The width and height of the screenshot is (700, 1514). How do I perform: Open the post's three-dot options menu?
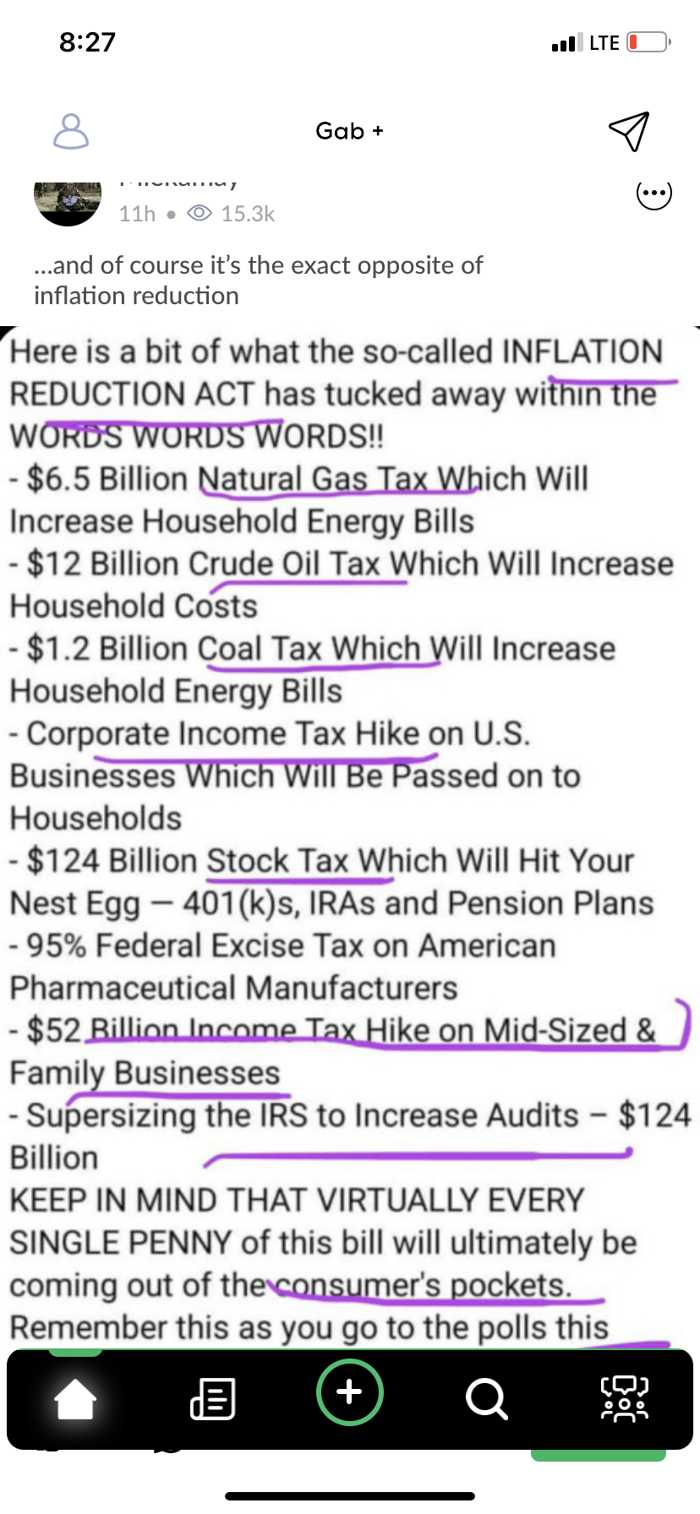(653, 196)
